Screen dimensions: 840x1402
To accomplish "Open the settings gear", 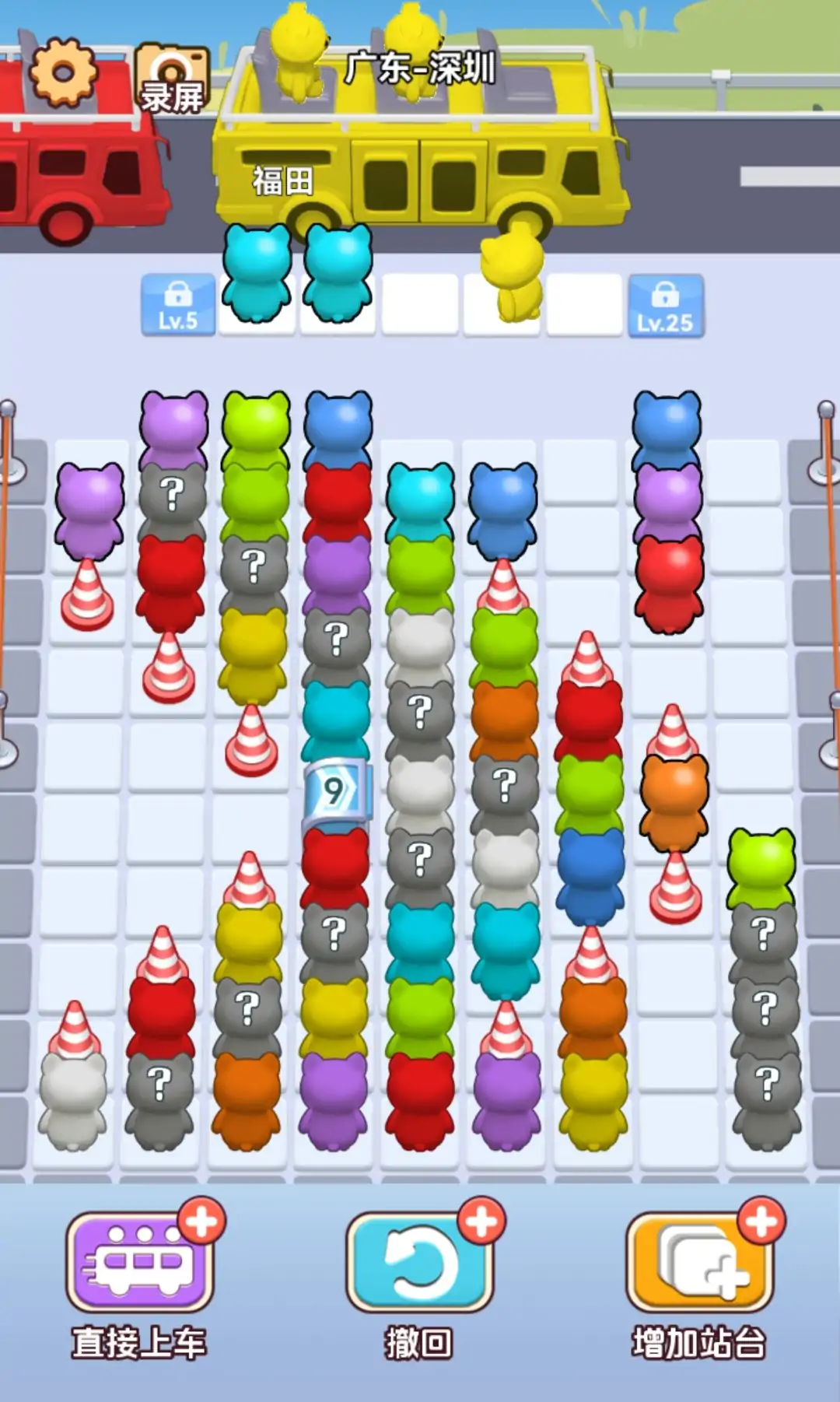I will (63, 73).
